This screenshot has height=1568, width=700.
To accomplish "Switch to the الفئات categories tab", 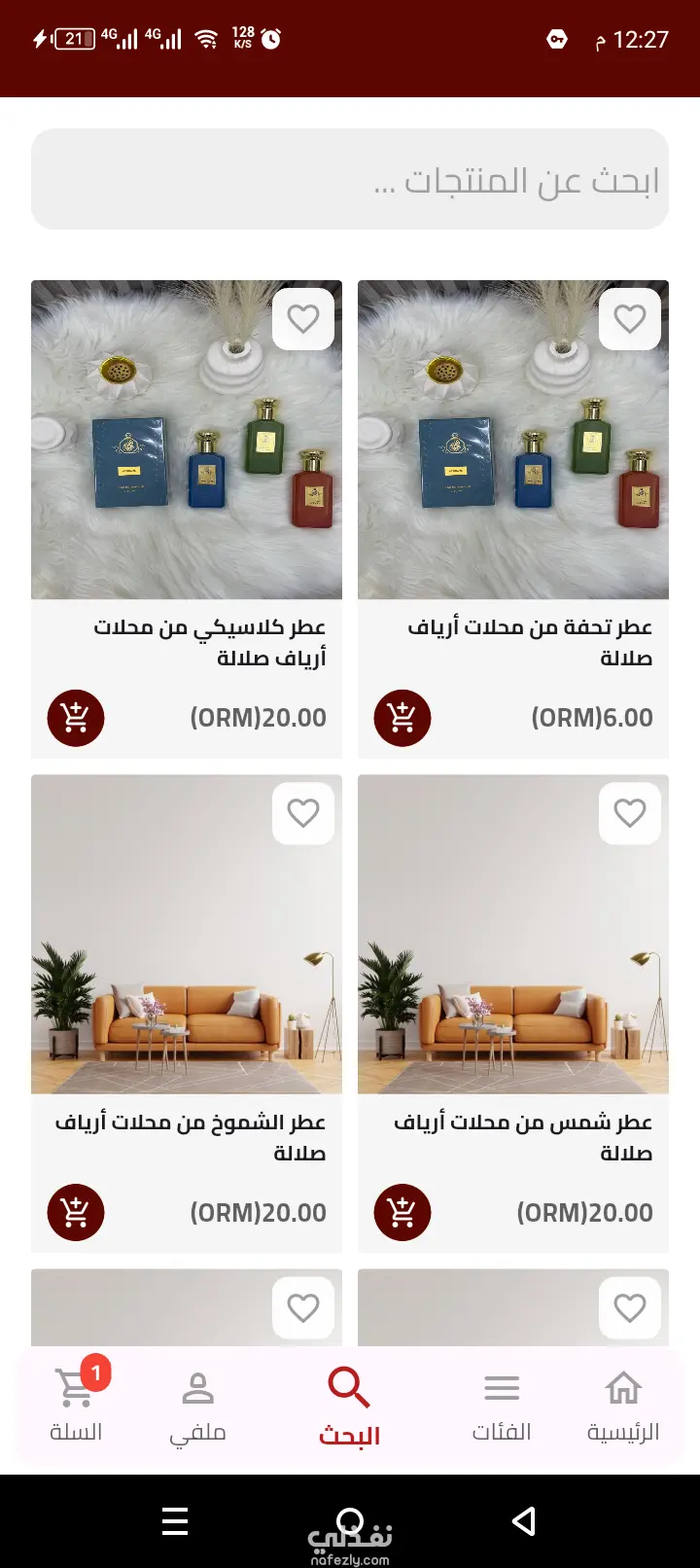I will click(502, 1405).
